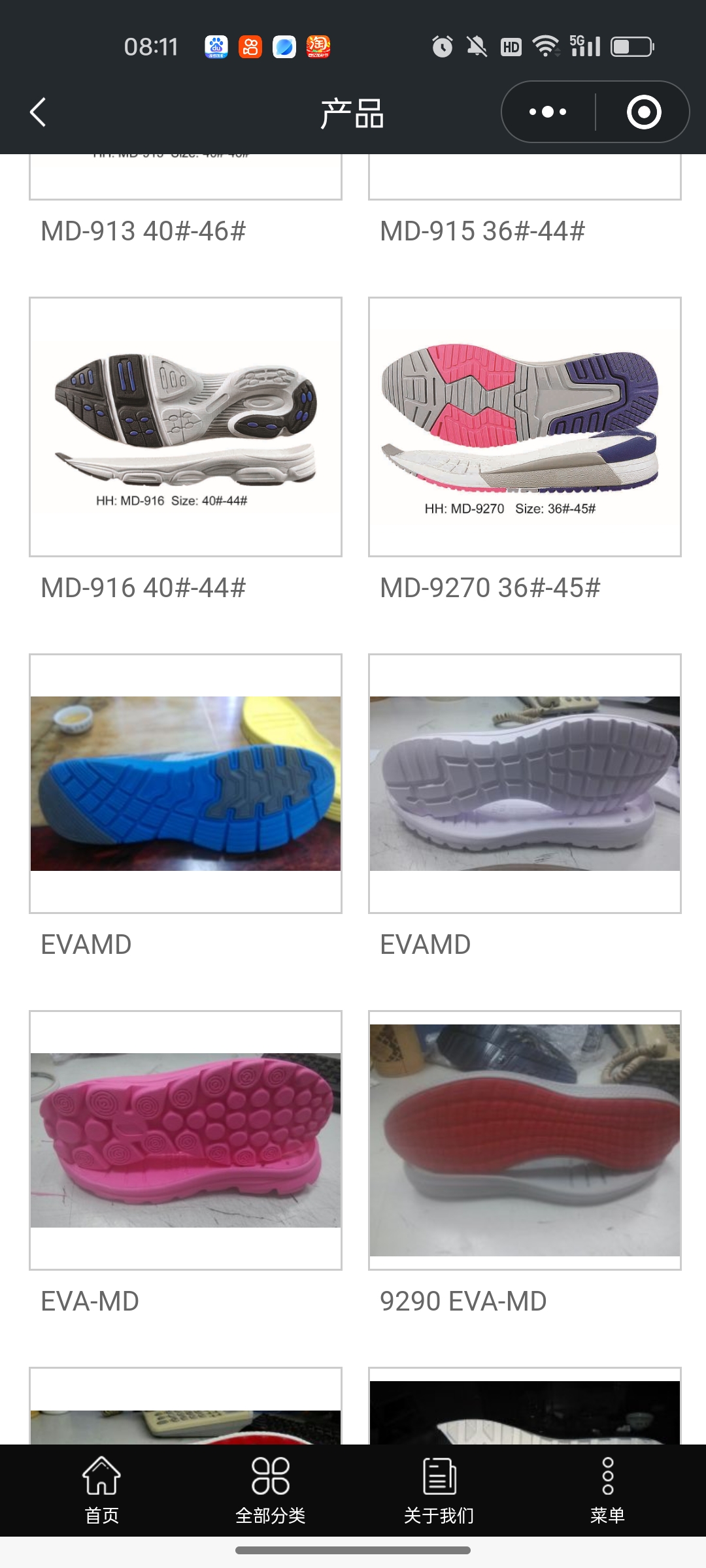View the blue EVAMD sole product
This screenshot has width=706, height=1568.
[186, 783]
